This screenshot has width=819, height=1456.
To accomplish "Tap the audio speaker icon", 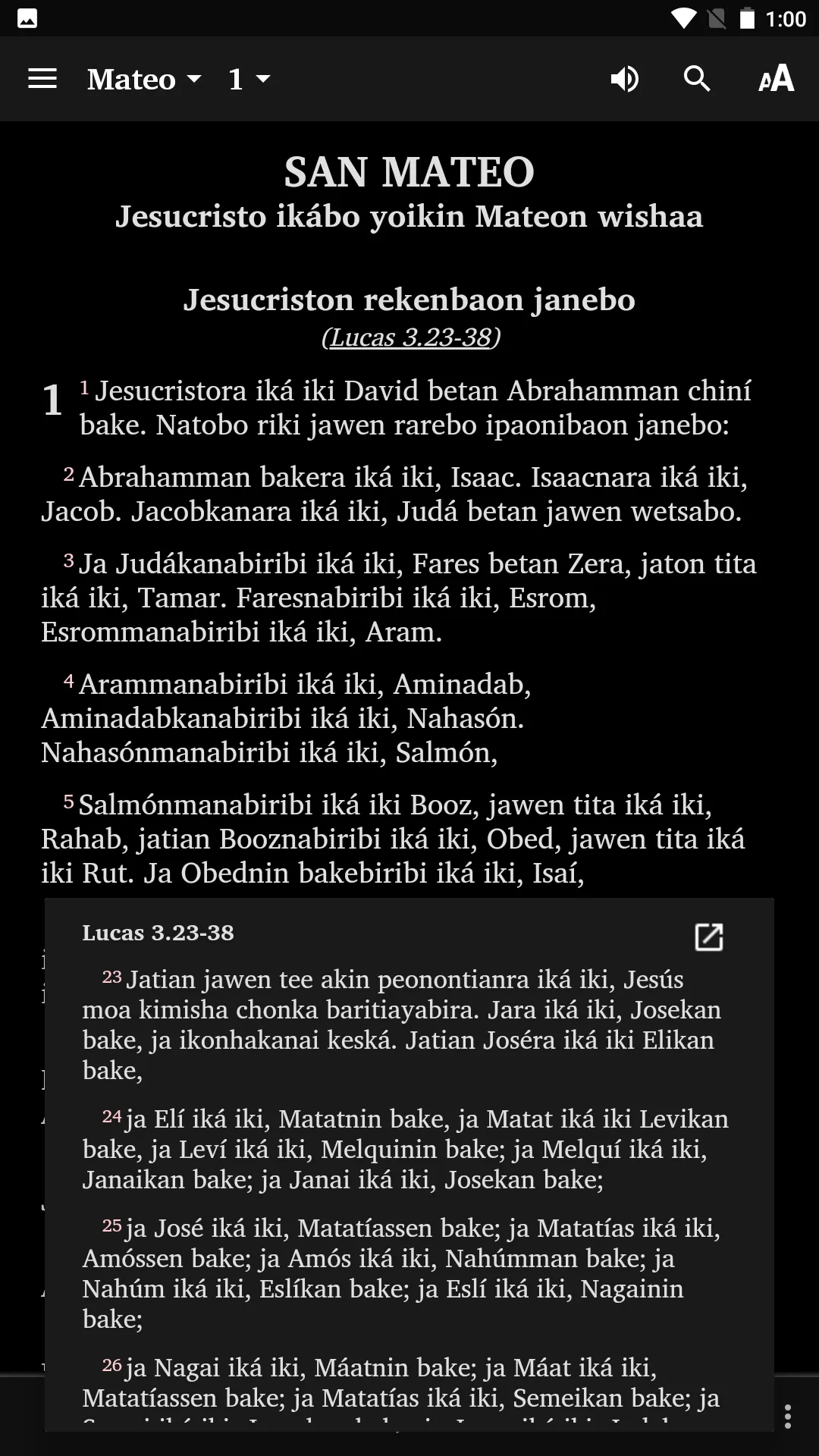I will 625,79.
